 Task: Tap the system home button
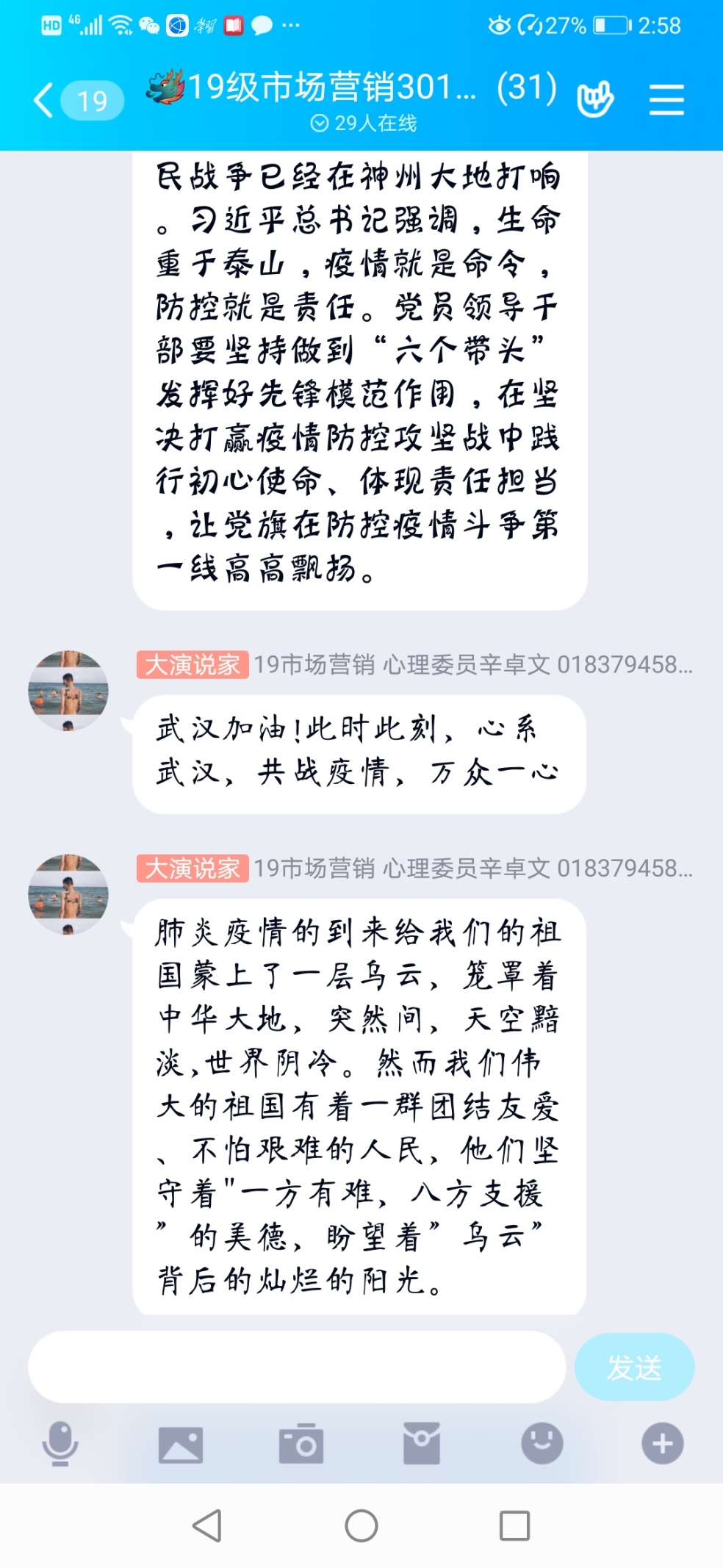(x=361, y=1525)
